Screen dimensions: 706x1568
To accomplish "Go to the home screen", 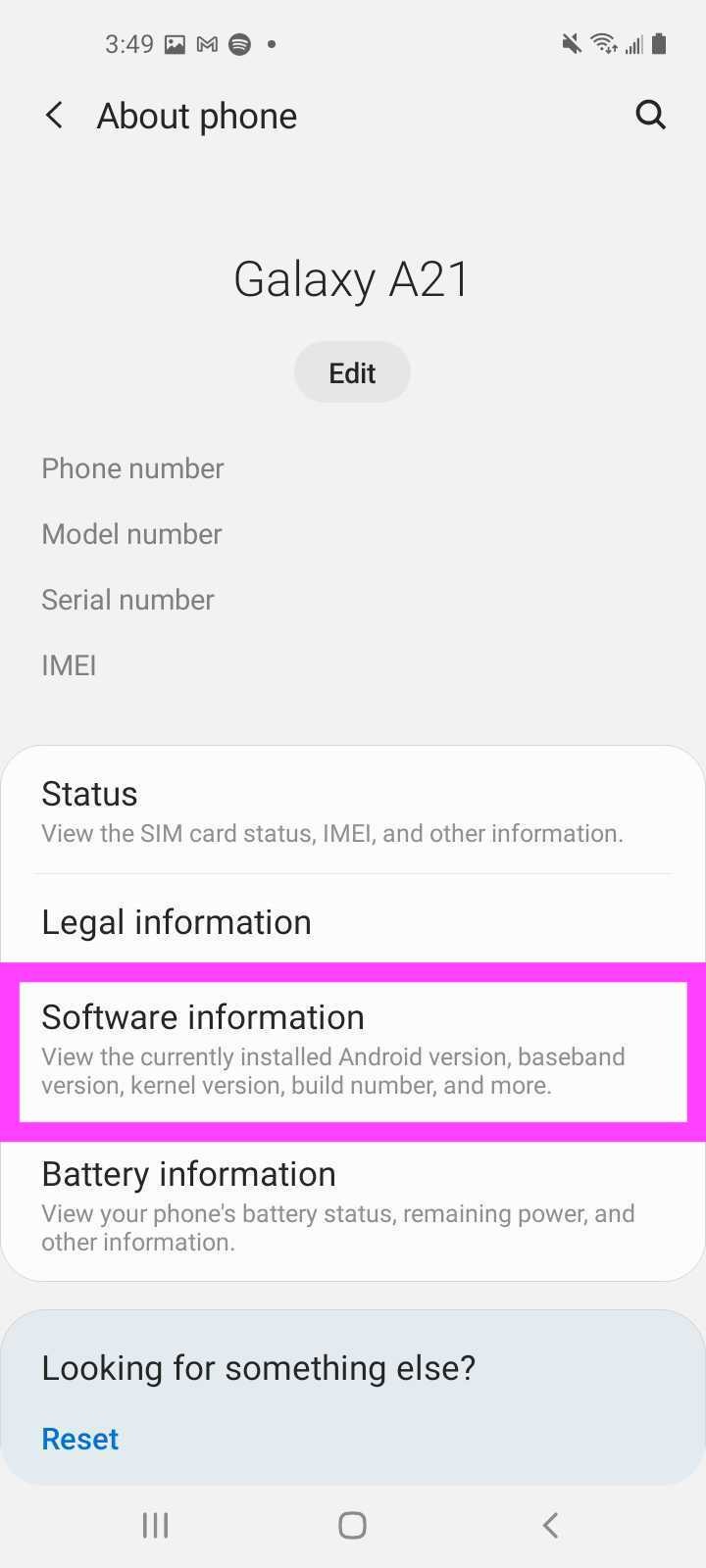I will click(352, 1525).
